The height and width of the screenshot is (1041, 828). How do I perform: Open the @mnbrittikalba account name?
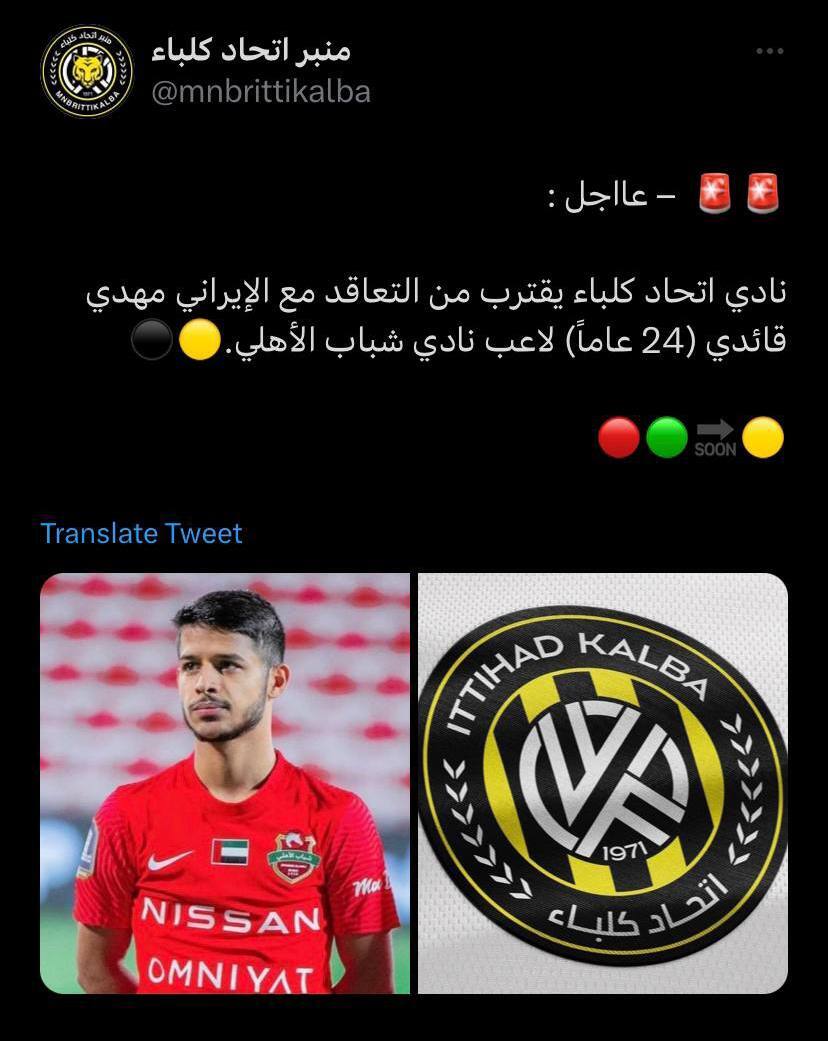tap(261, 92)
